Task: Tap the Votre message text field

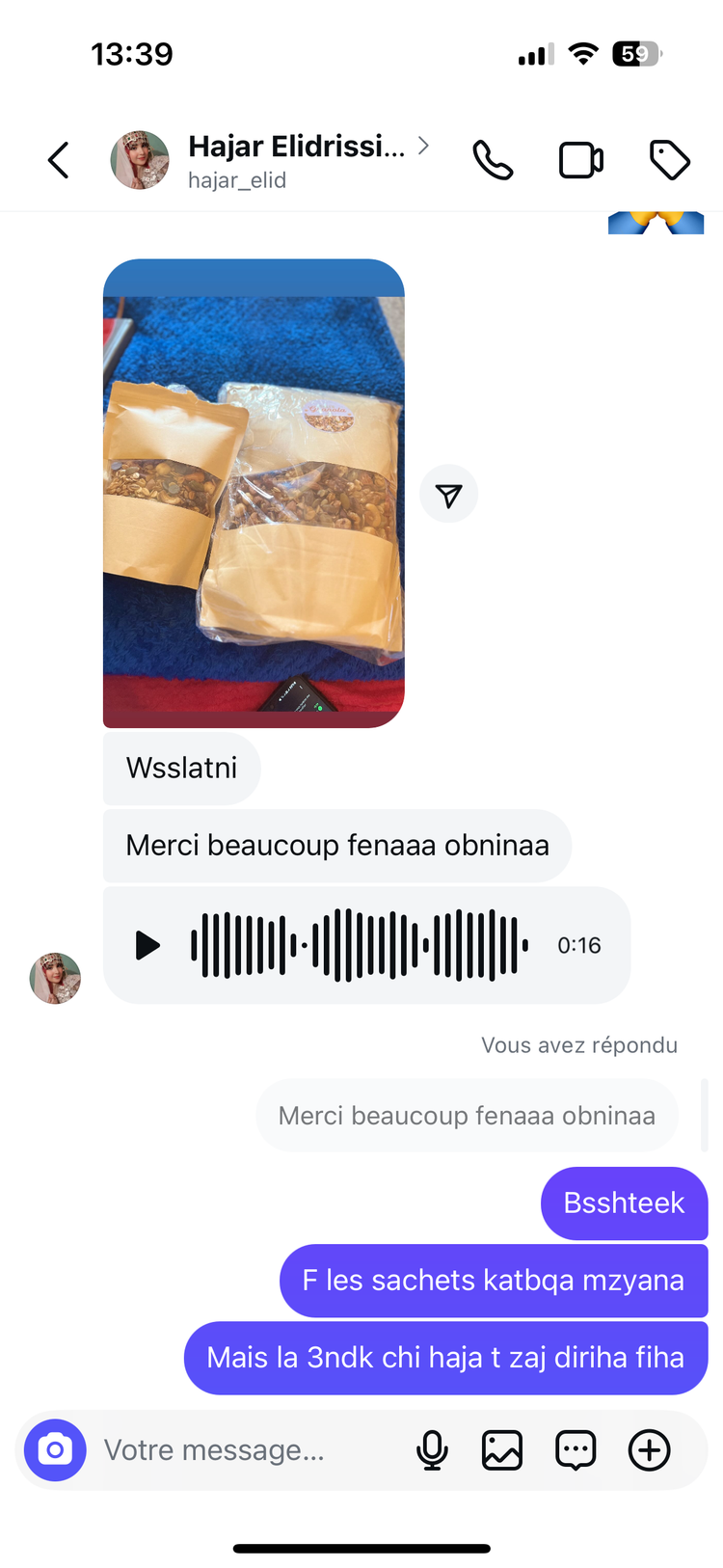Action: 241,1449
